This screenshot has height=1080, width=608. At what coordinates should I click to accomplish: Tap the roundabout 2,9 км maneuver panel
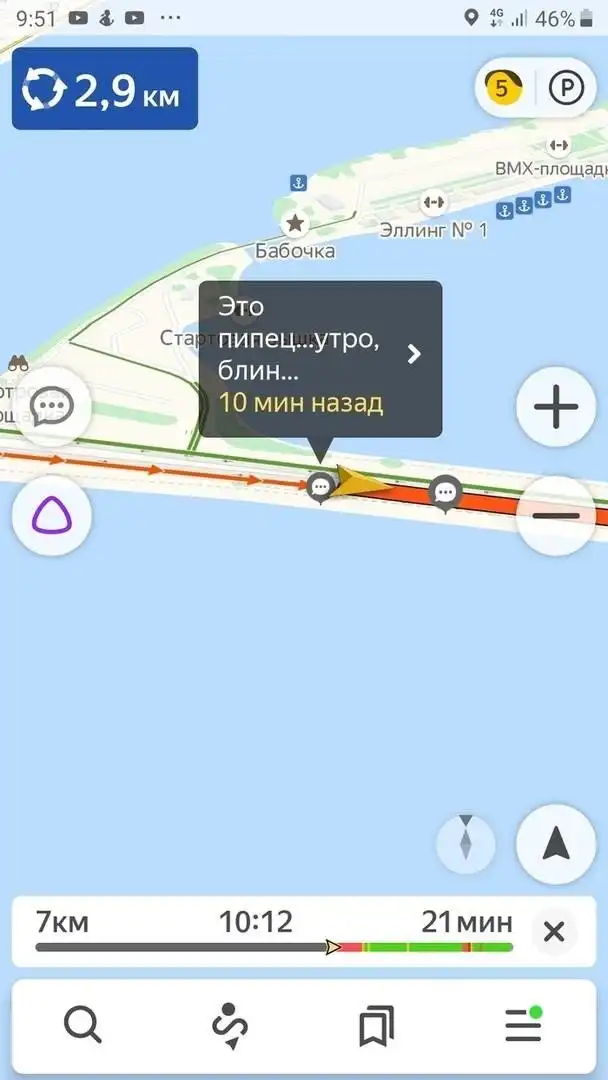105,89
